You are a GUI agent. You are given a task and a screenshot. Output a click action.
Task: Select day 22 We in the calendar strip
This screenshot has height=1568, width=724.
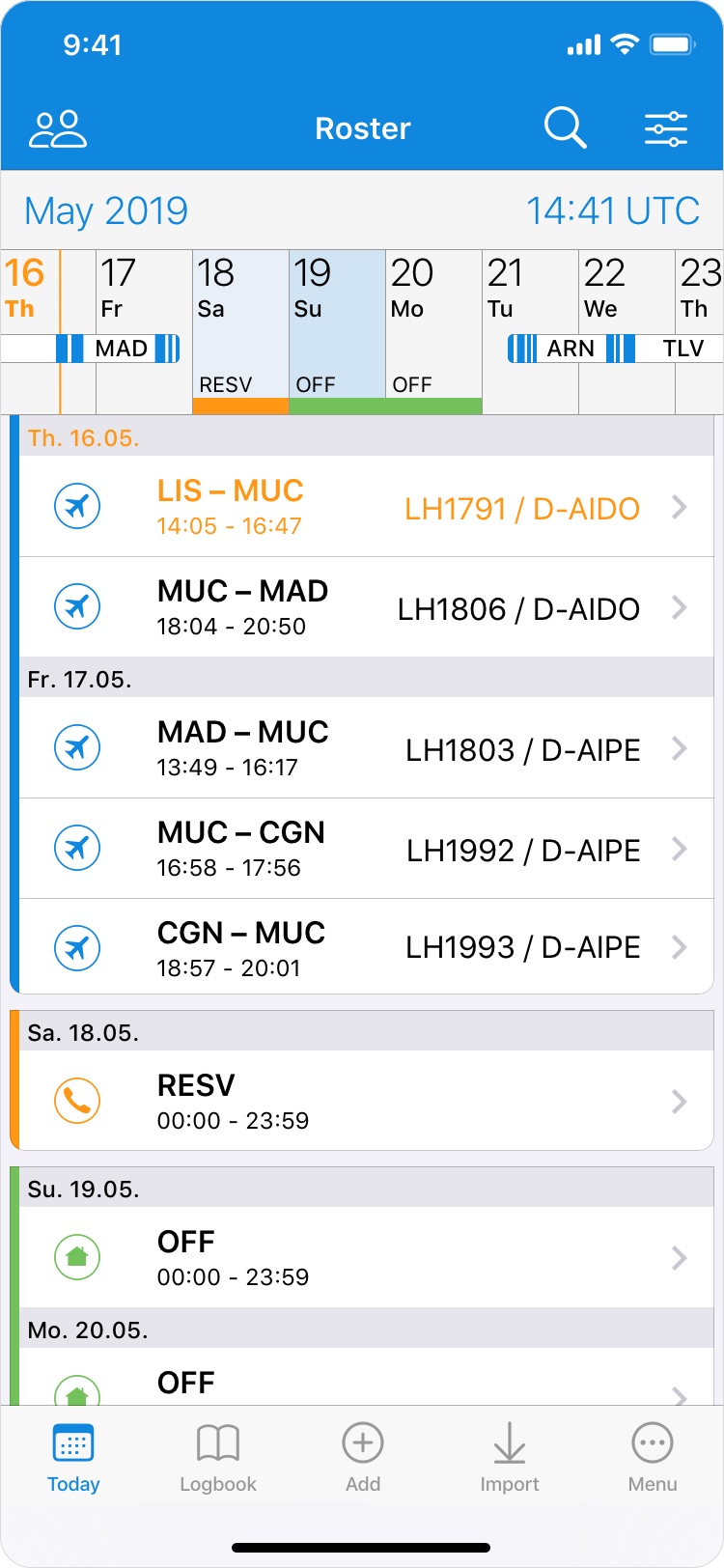coord(627,290)
